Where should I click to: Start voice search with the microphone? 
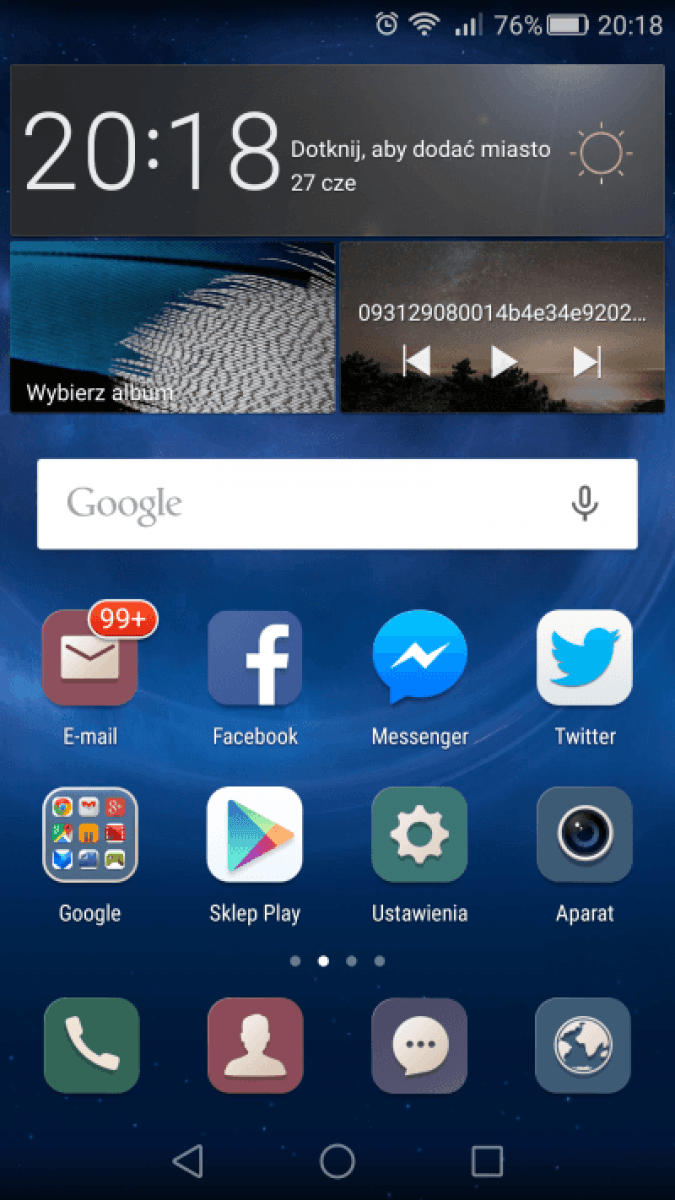[x=585, y=504]
